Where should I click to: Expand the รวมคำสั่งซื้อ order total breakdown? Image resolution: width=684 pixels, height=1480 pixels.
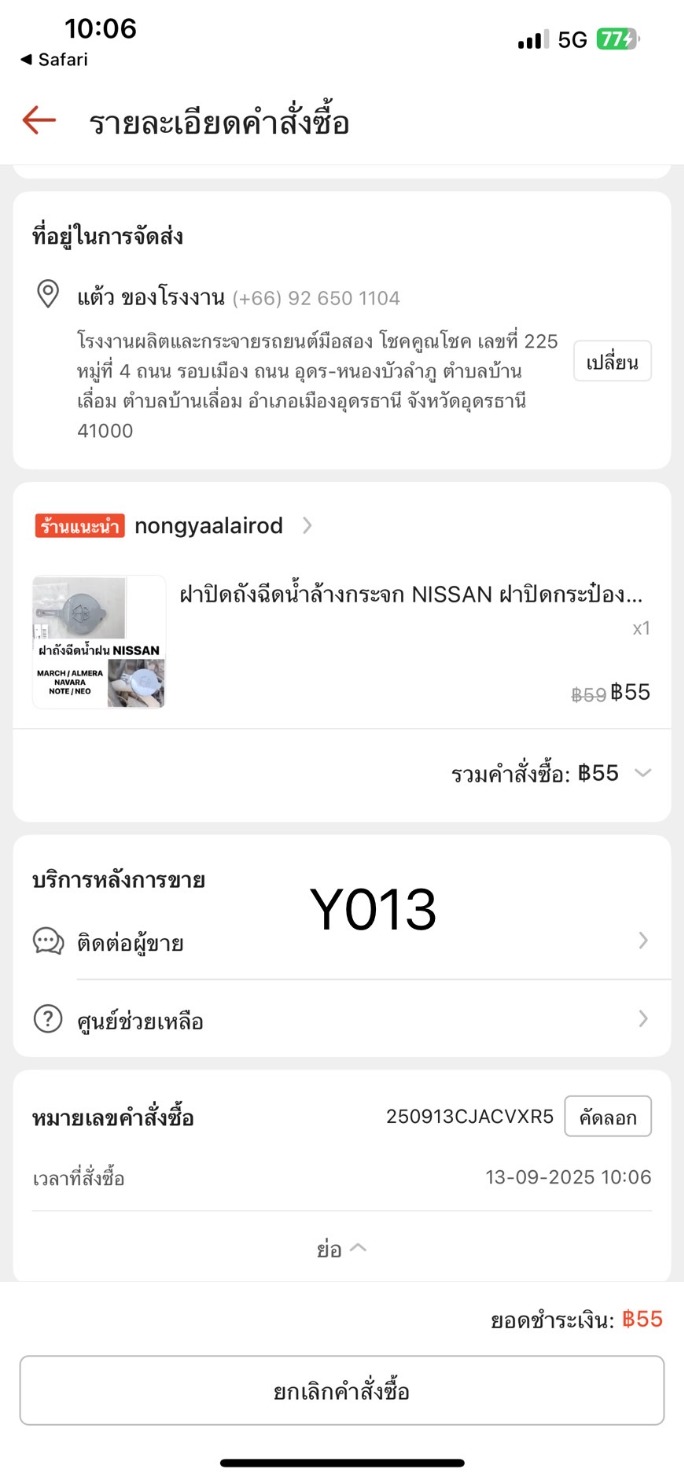tap(642, 773)
